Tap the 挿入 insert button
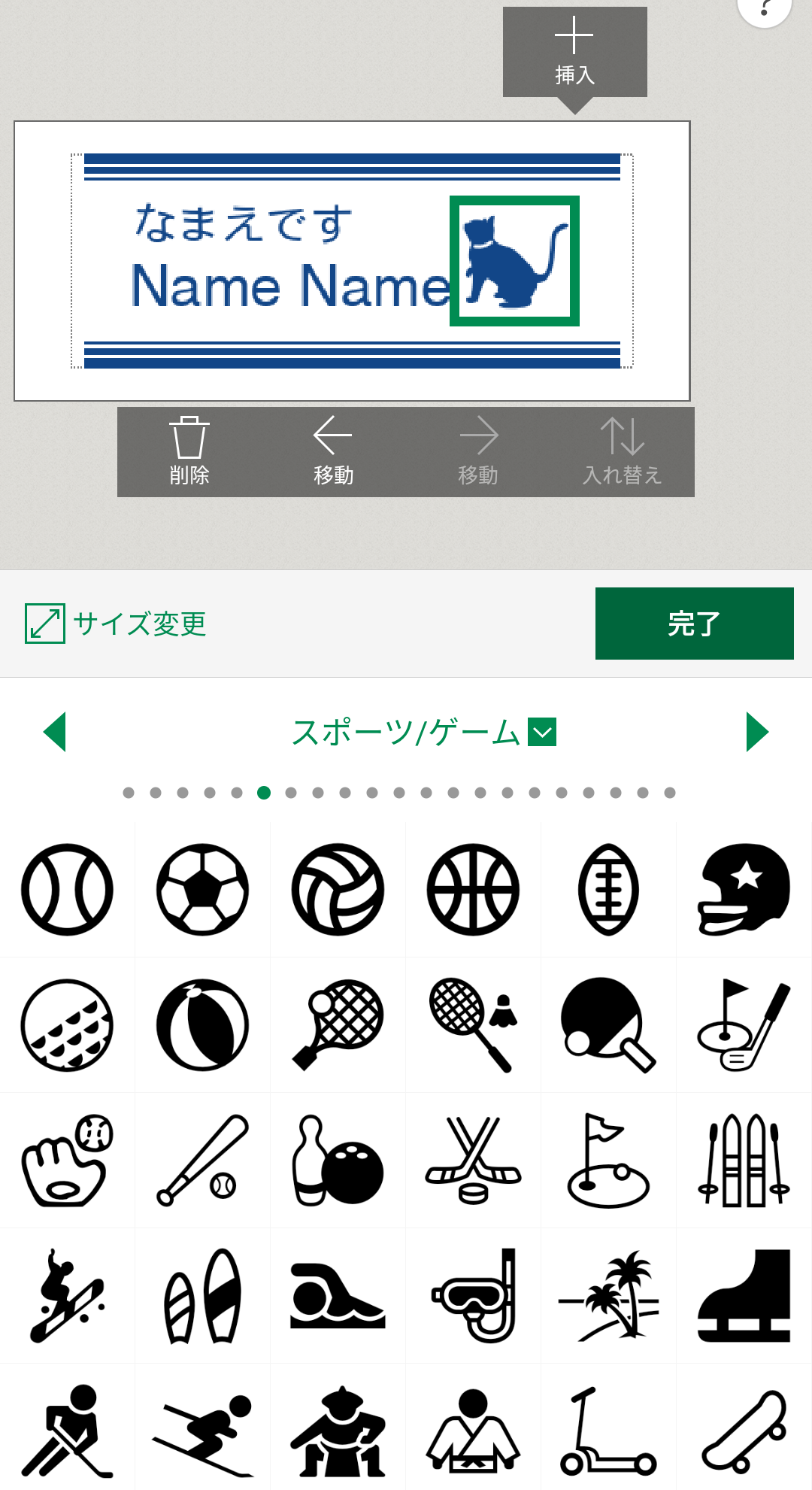Viewport: 812px width, 1490px height. coord(574,52)
